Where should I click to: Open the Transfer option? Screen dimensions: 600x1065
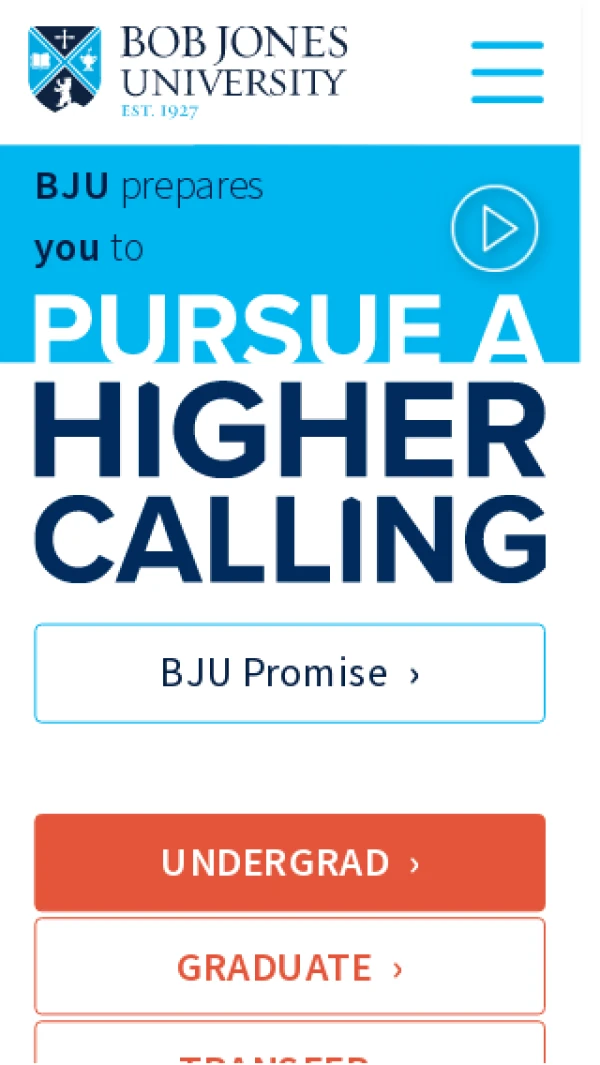pos(290,1043)
